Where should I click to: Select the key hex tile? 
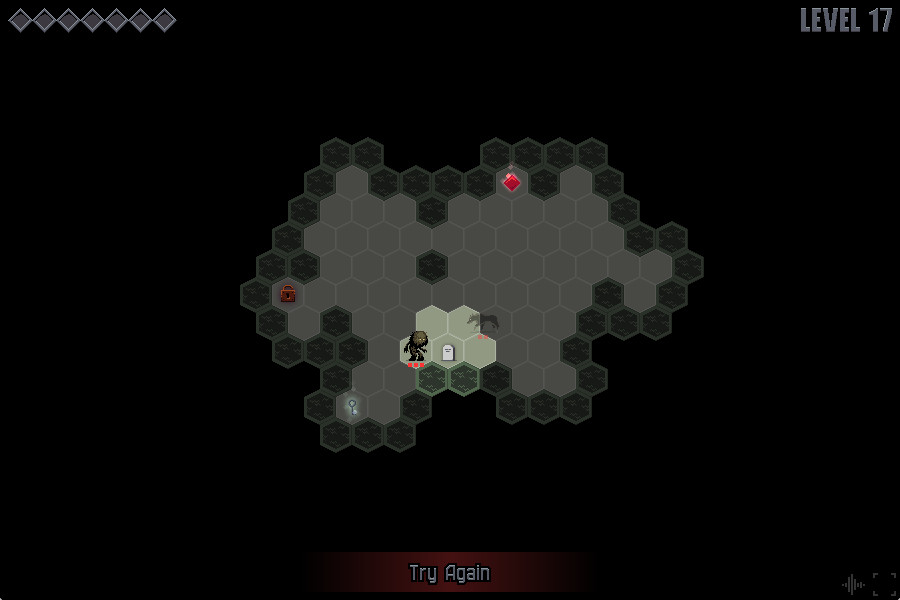click(352, 406)
